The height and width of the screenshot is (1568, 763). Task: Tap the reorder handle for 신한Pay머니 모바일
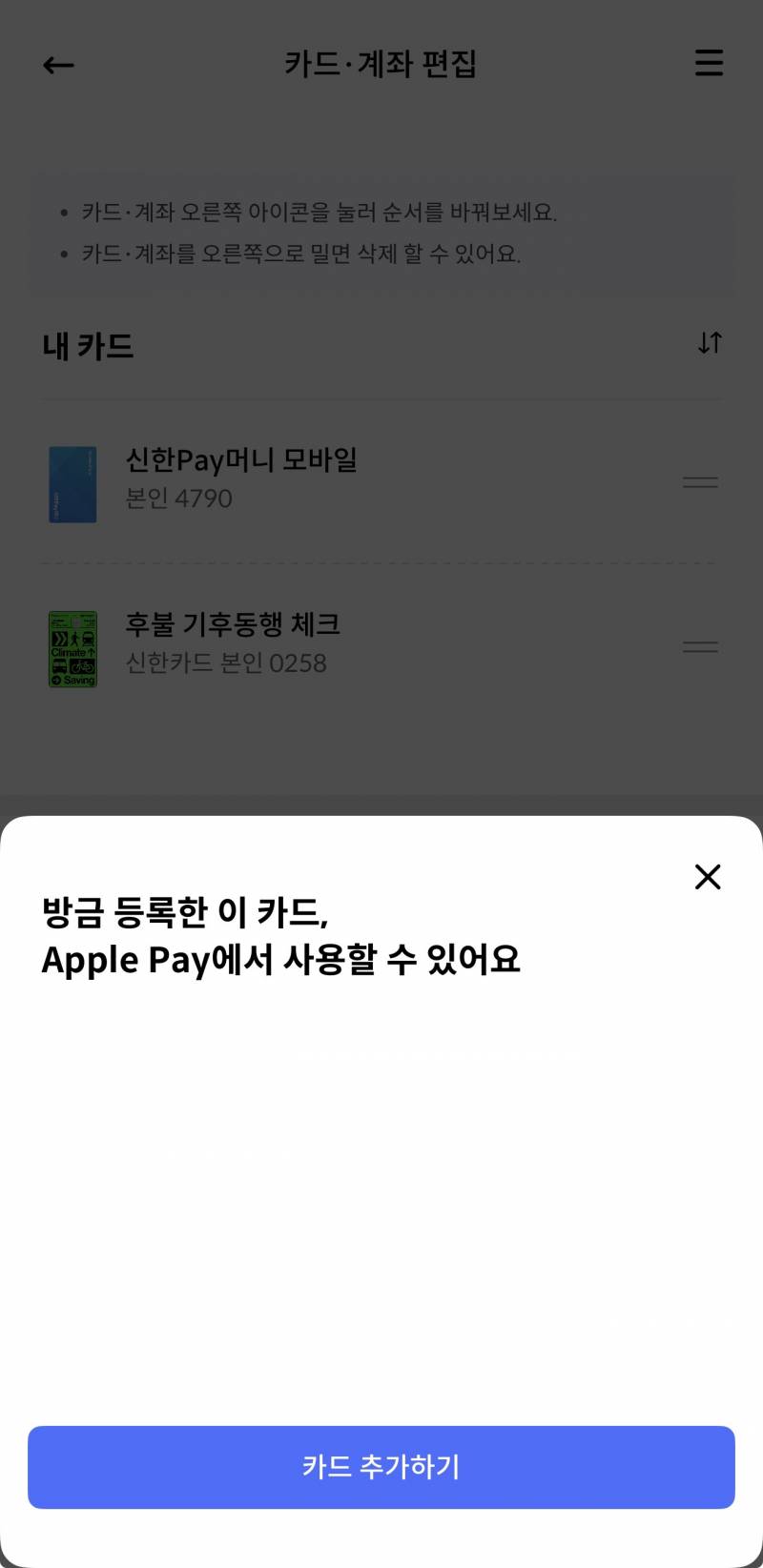point(700,483)
